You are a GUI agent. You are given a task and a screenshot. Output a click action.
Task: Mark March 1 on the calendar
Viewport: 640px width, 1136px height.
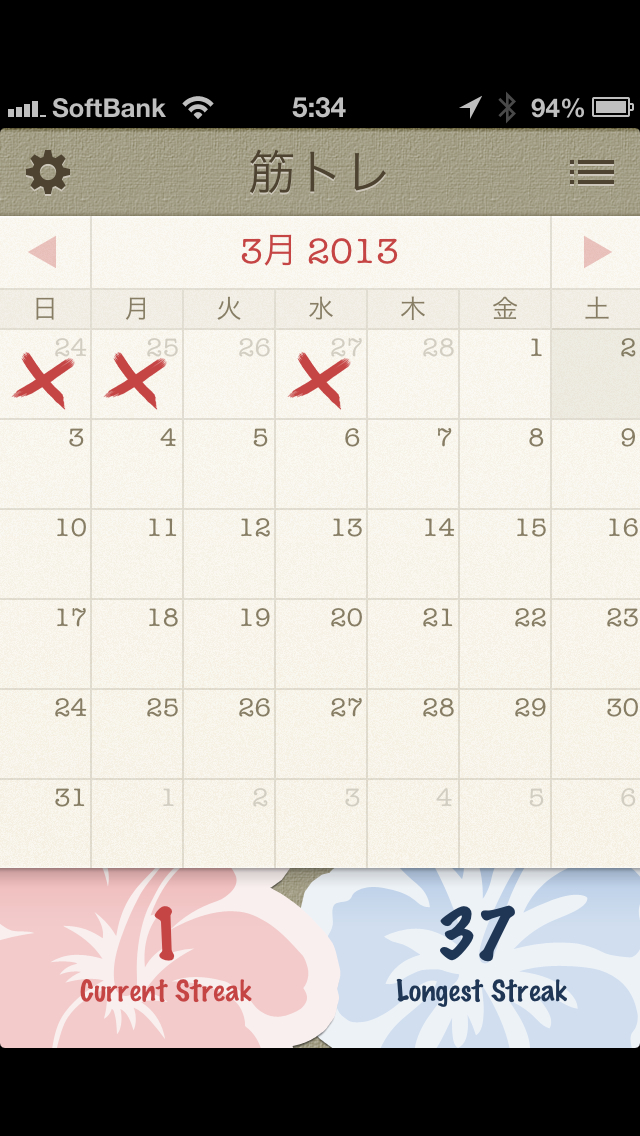tap(504, 374)
